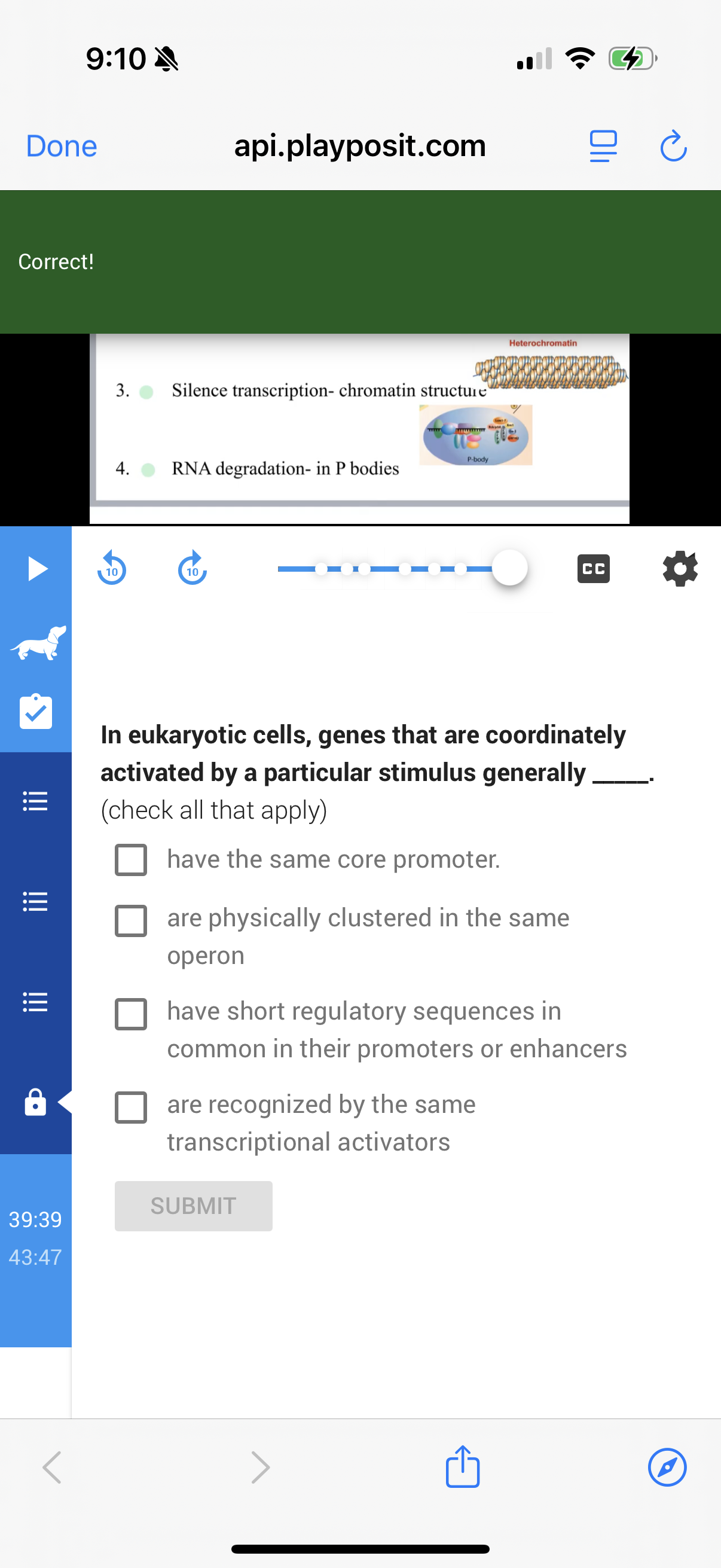The height and width of the screenshot is (1568, 721).
Task: Reload the PlayPosit page
Action: point(673,146)
